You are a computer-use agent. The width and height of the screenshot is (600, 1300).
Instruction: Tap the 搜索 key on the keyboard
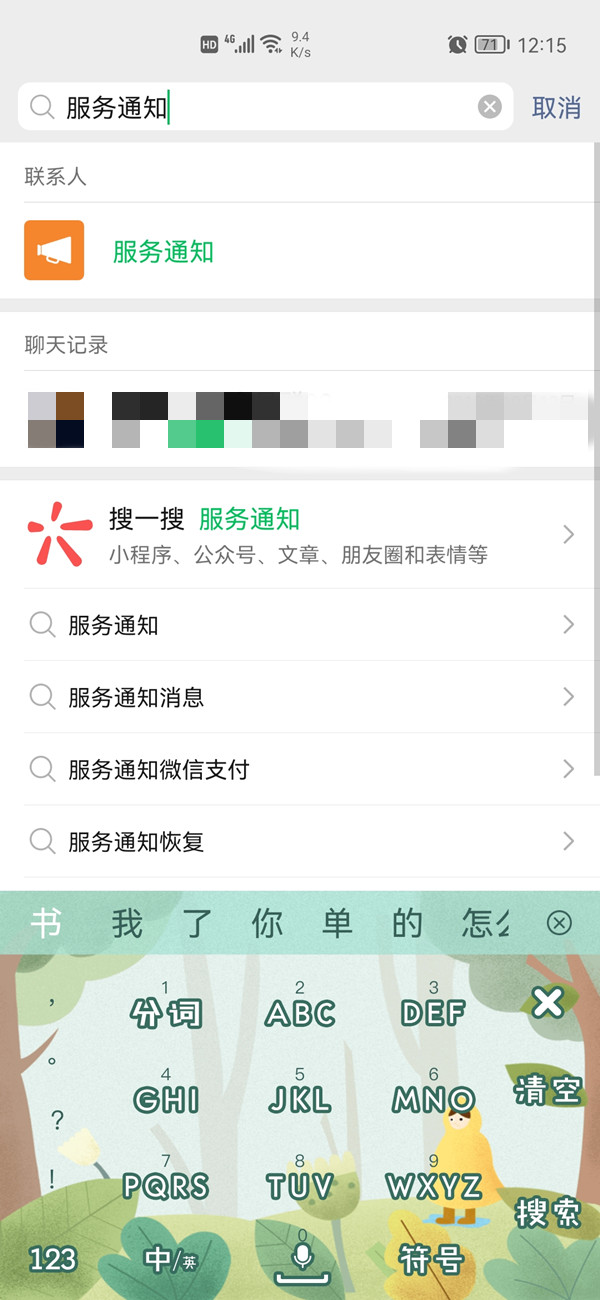tap(548, 1212)
